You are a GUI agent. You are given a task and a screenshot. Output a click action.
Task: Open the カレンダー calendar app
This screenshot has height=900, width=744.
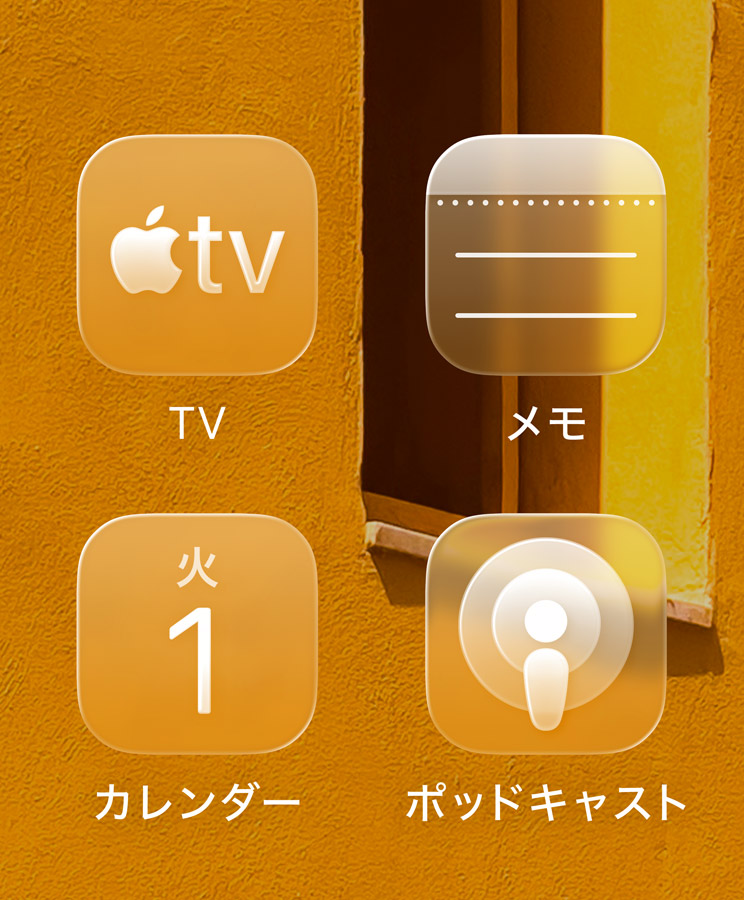(x=197, y=633)
